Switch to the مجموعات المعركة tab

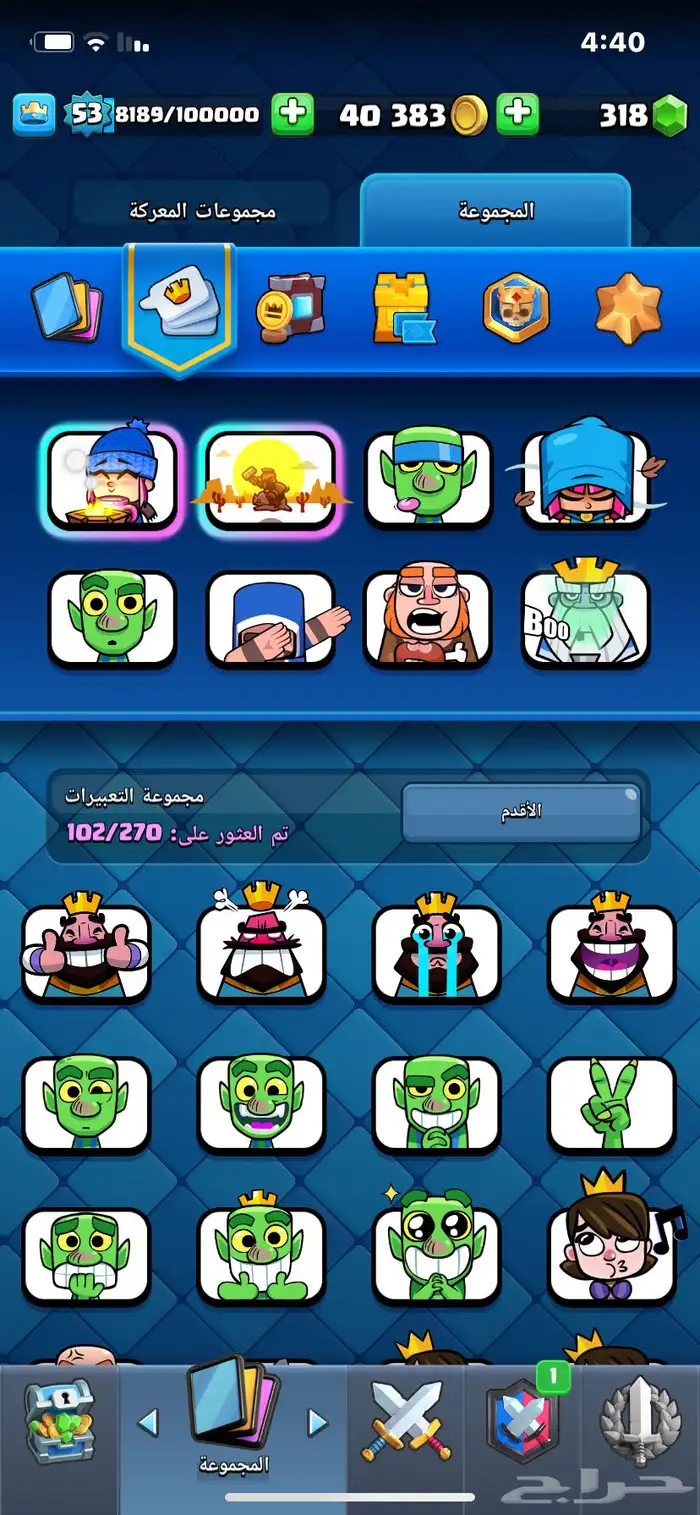pos(202,212)
